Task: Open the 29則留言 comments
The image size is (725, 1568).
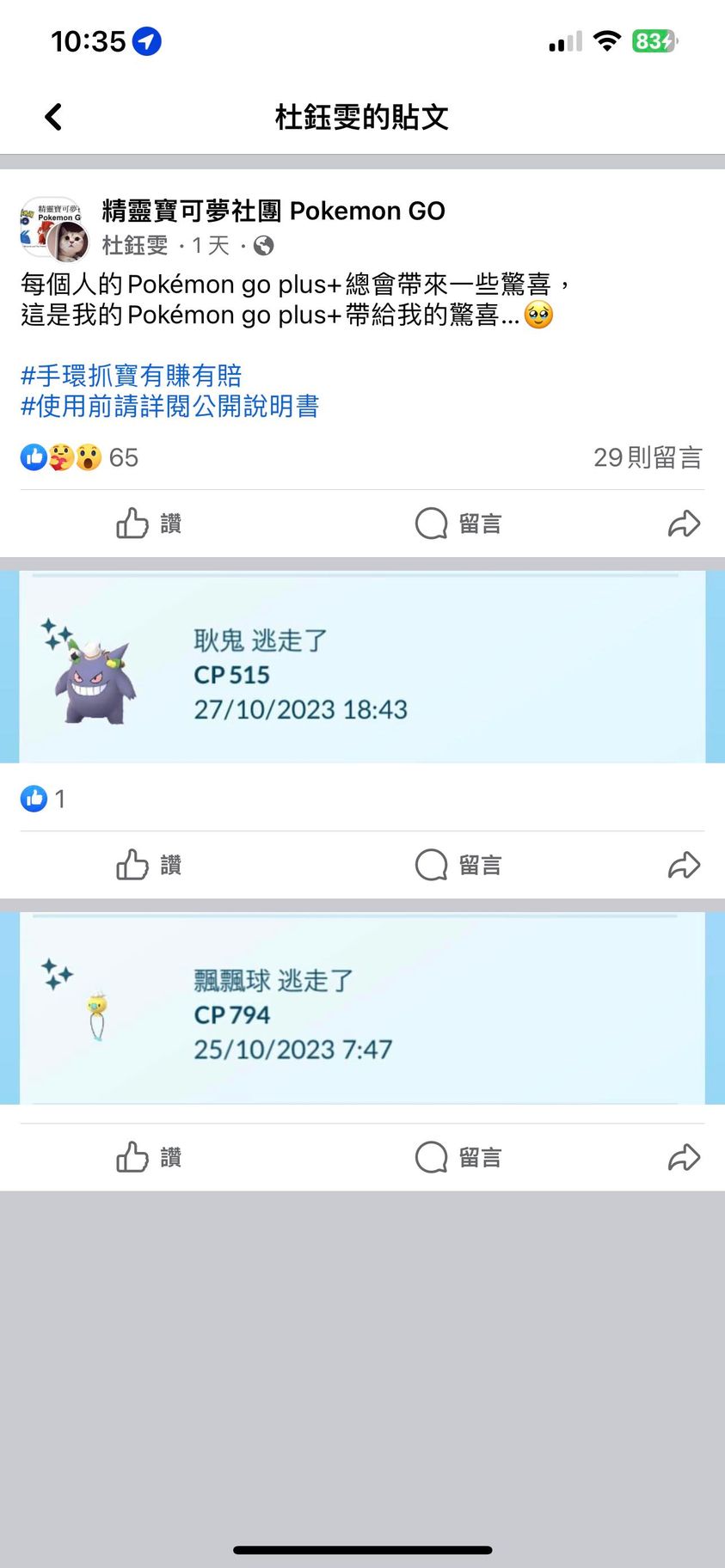Action: click(x=647, y=457)
